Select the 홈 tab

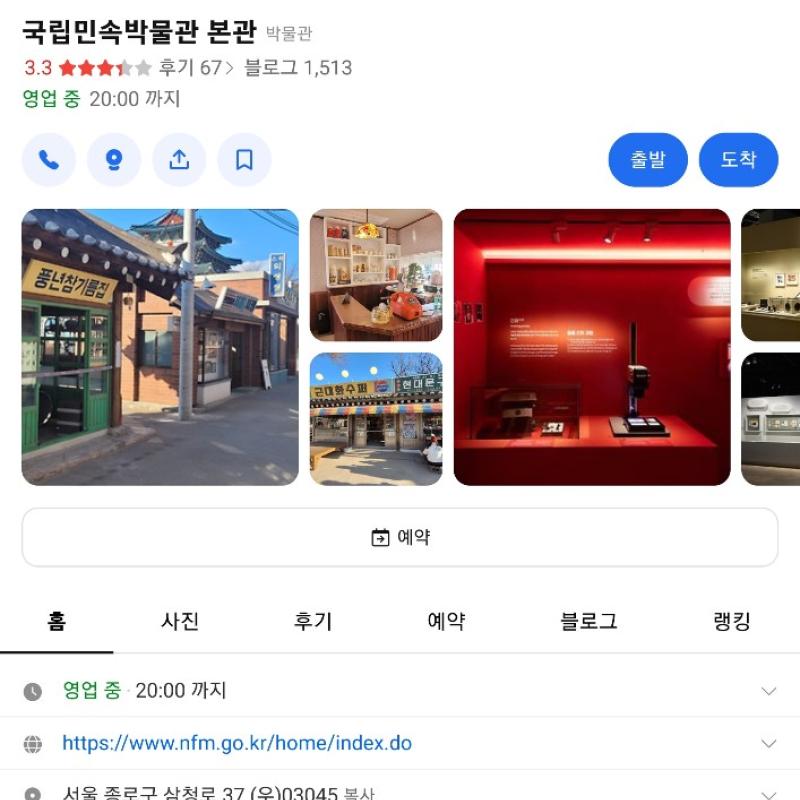point(56,622)
